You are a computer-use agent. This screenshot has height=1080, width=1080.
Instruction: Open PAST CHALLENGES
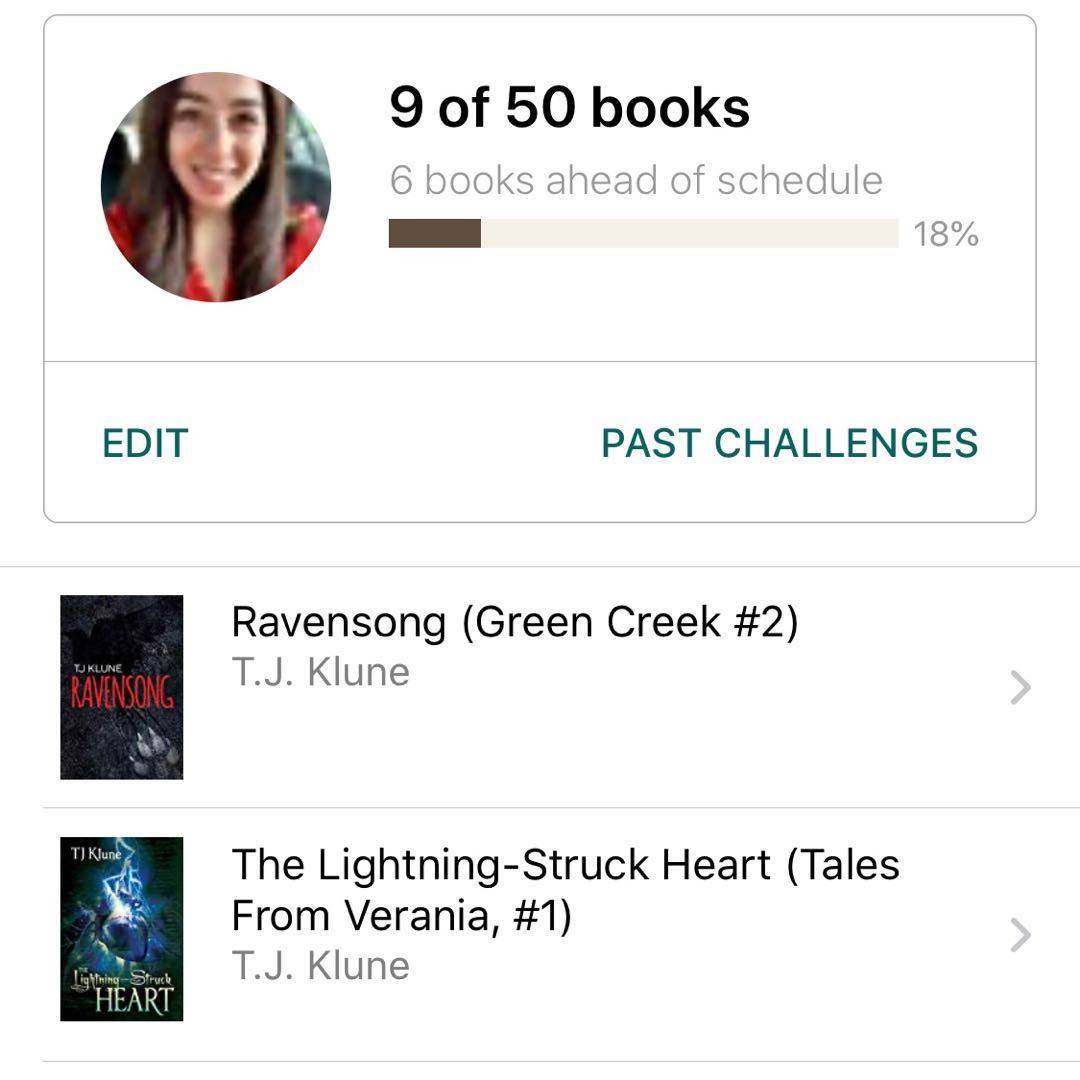tap(789, 443)
